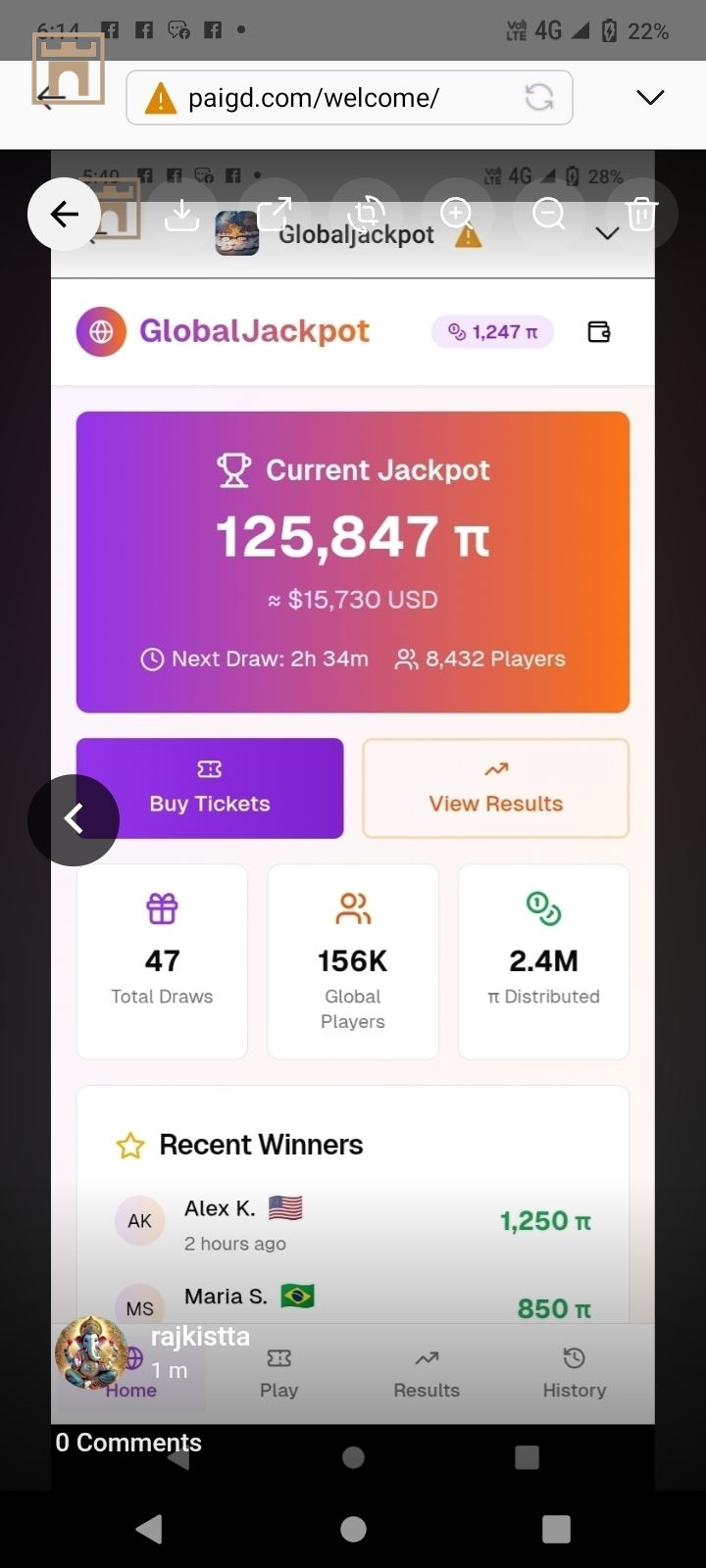Rotate the displayed image
This screenshot has width=706, height=1568.
point(366,214)
